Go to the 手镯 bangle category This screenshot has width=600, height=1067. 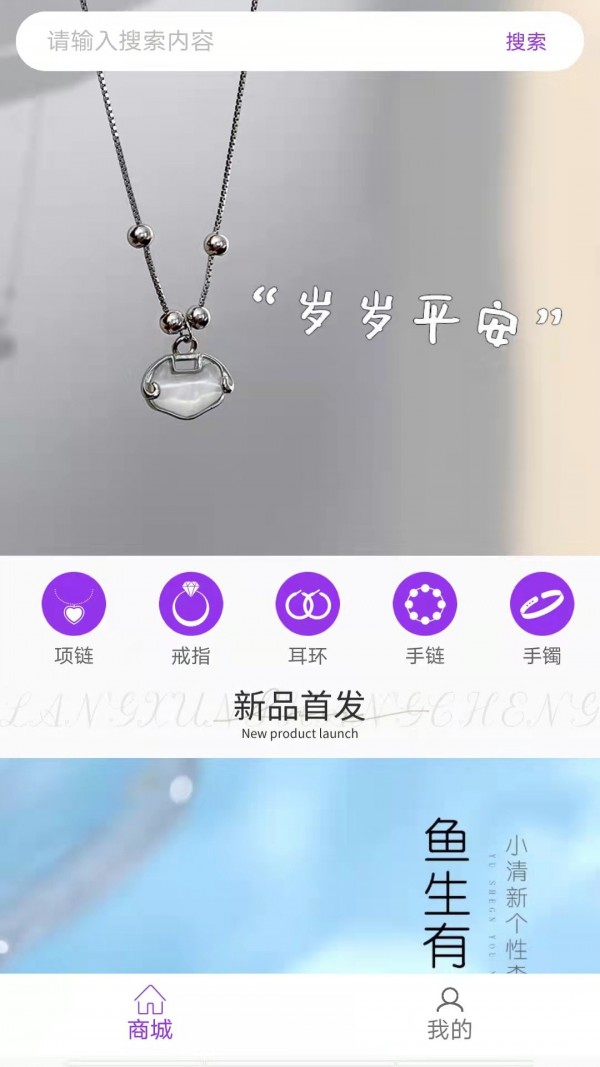[x=542, y=618]
